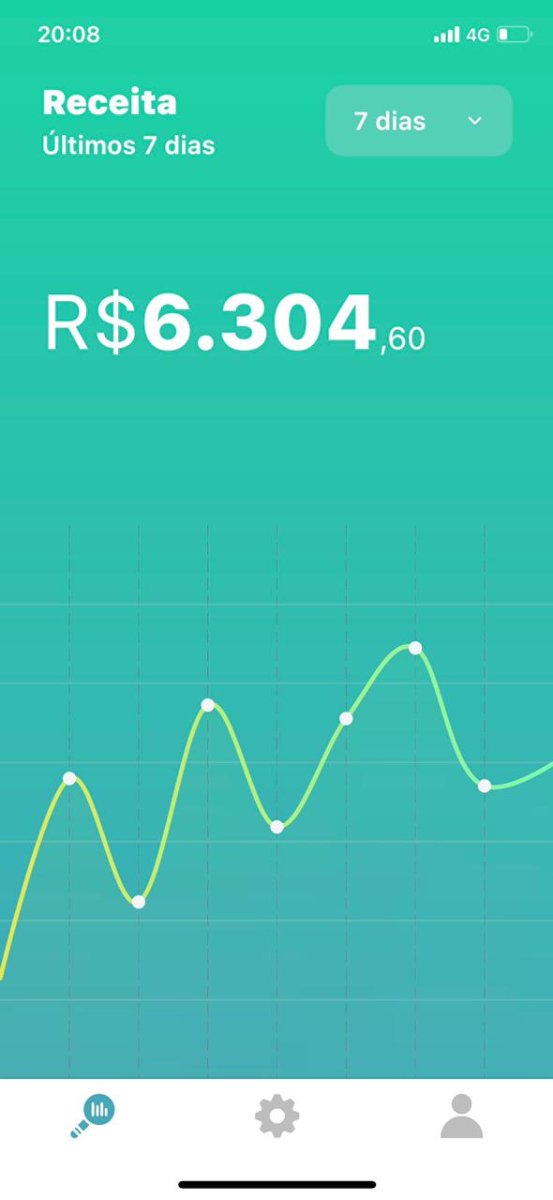Select the highest data point on the chart
The height and width of the screenshot is (1200, 553).
point(415,648)
